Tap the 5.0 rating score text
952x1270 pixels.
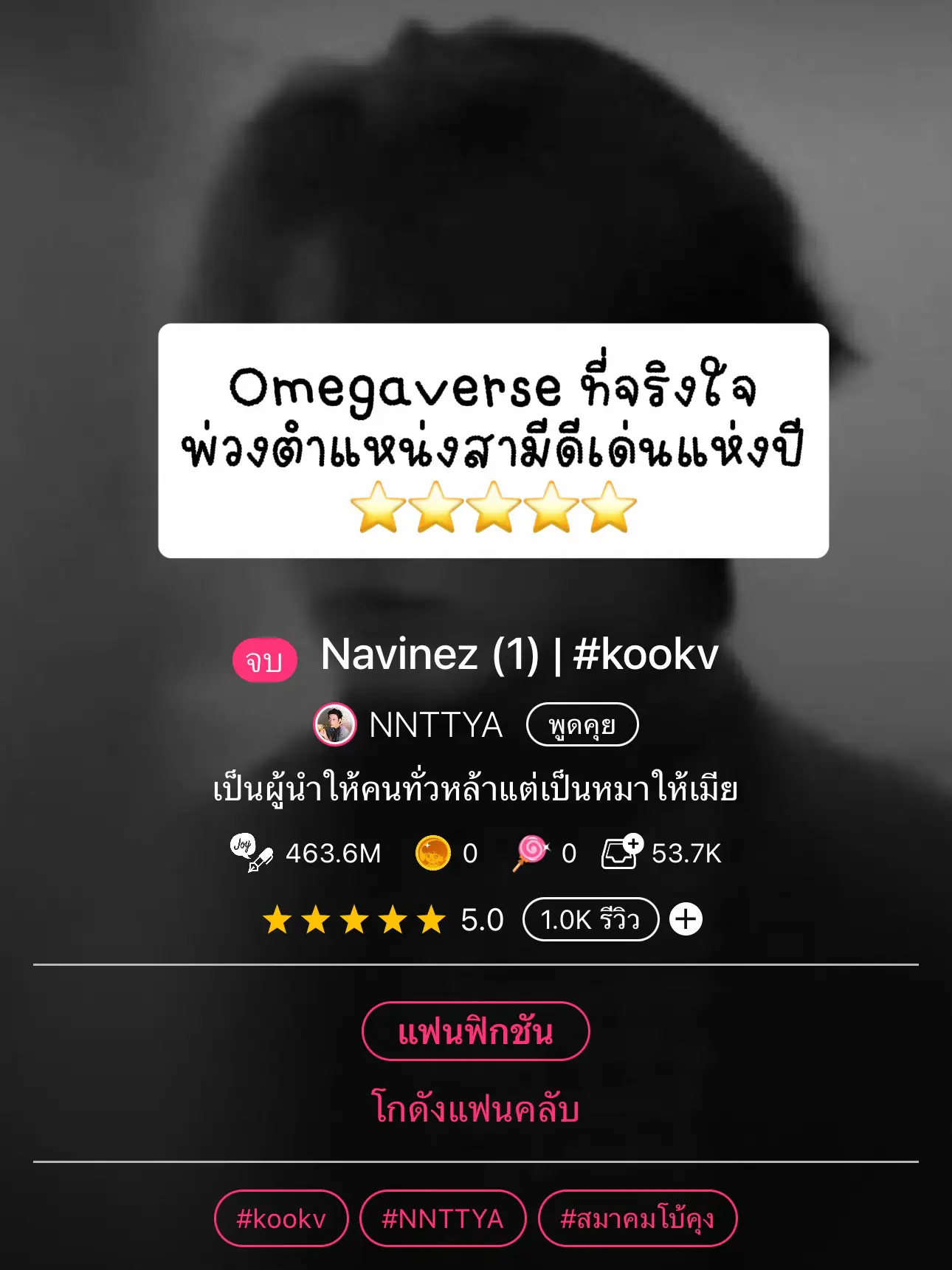click(x=484, y=919)
